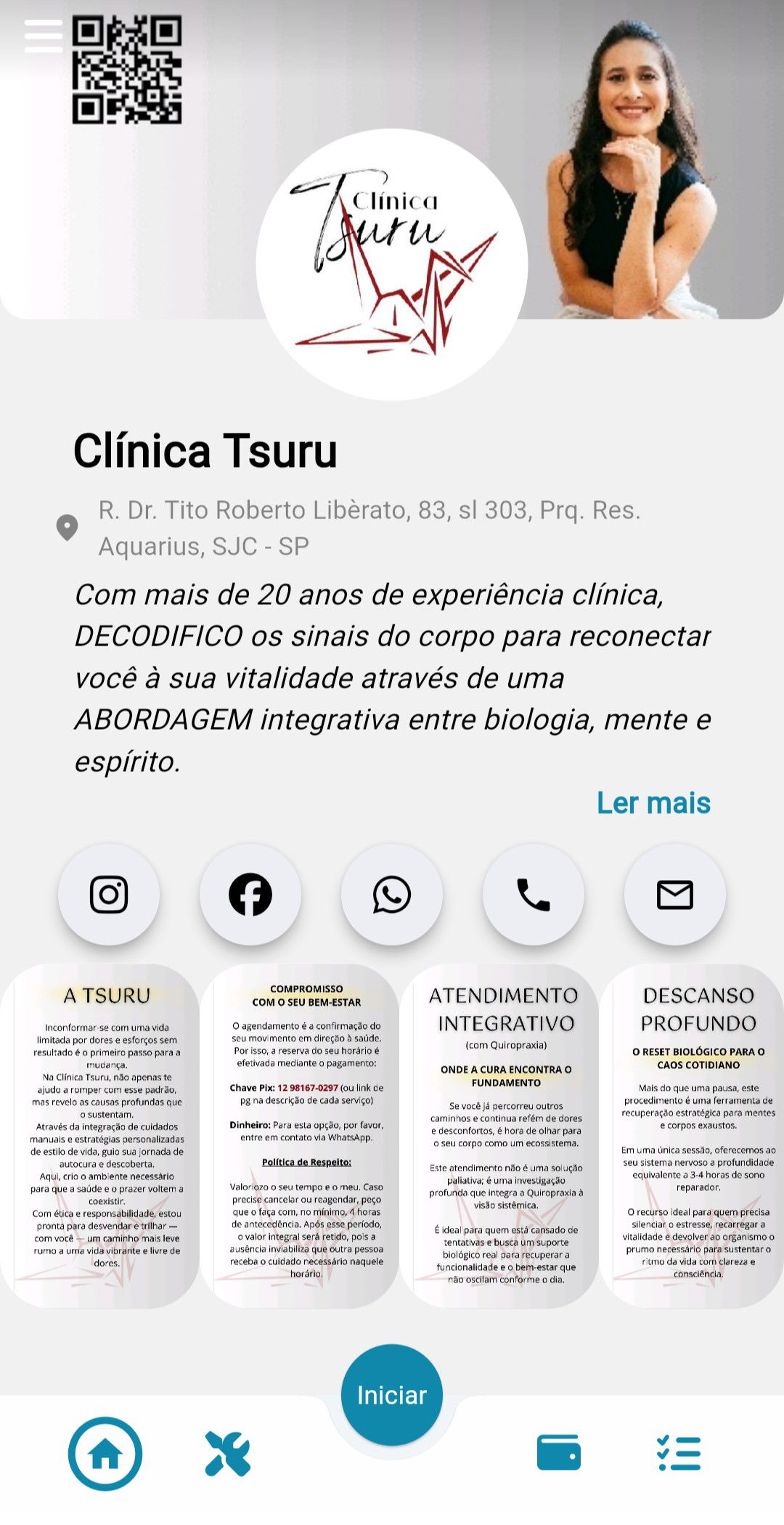Send an email to the clinic
This screenshot has height=1525, width=784.
point(675,894)
